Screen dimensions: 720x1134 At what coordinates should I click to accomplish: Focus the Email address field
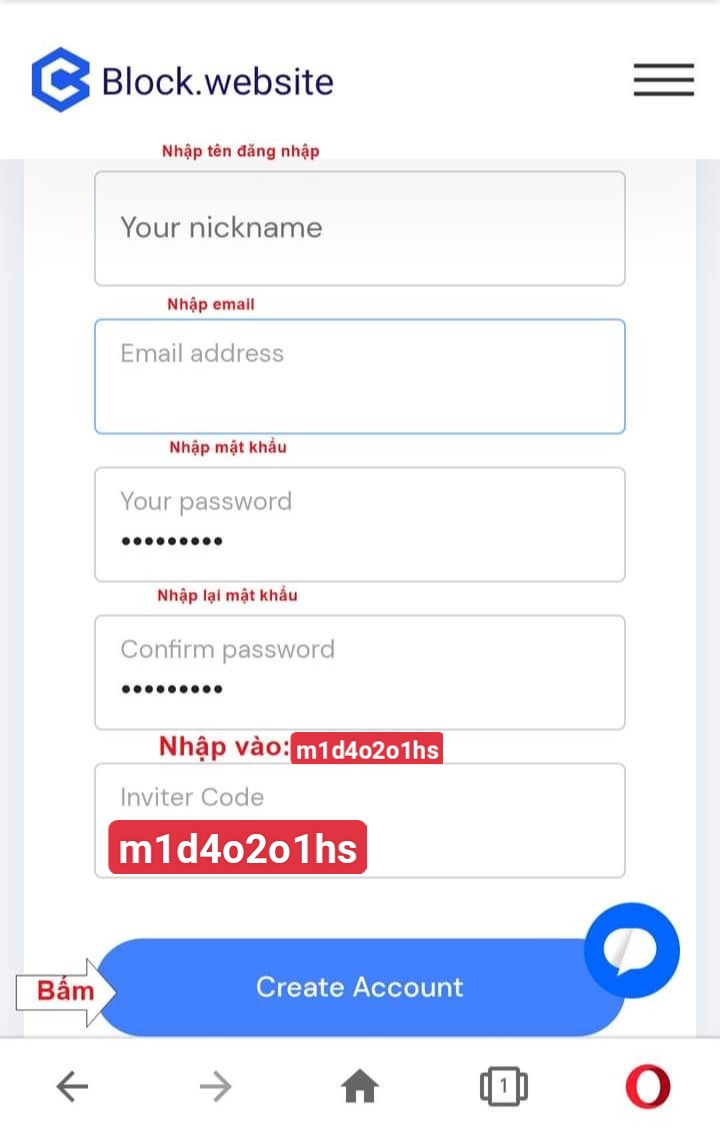tap(360, 376)
